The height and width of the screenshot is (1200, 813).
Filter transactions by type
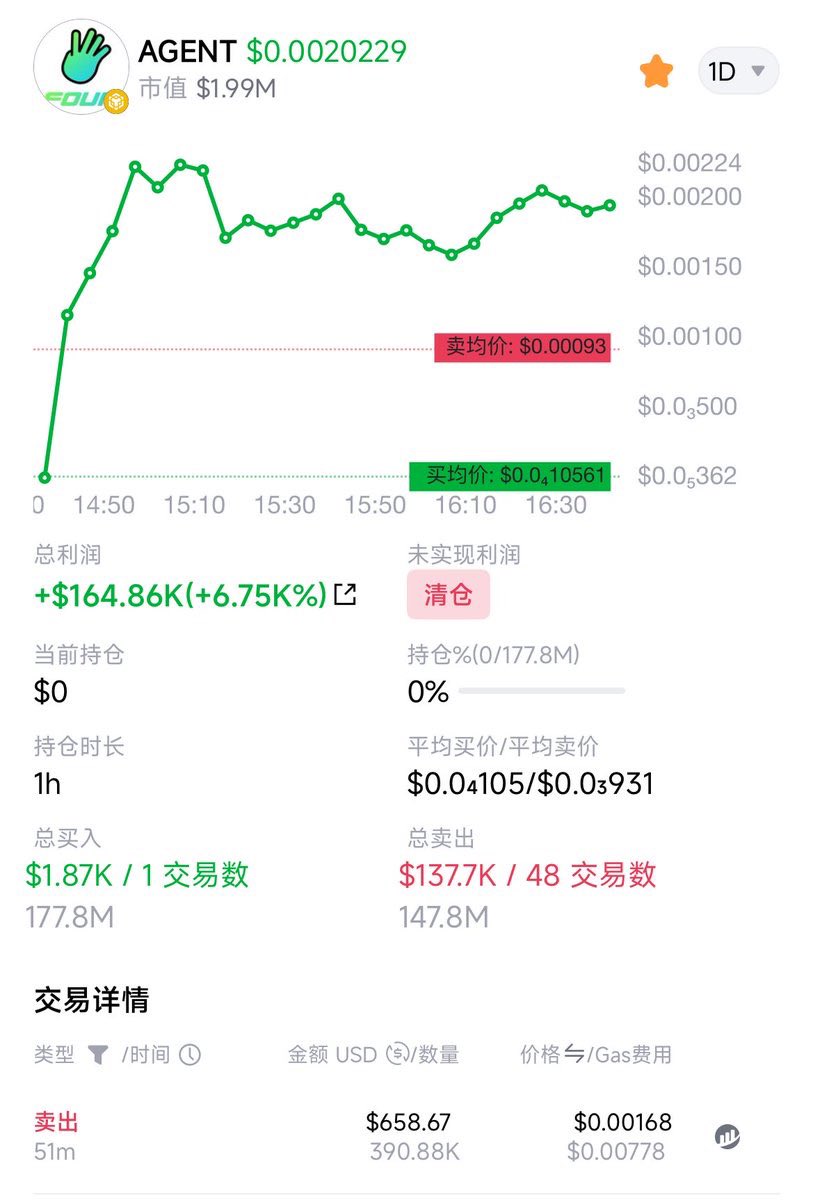click(98, 1055)
